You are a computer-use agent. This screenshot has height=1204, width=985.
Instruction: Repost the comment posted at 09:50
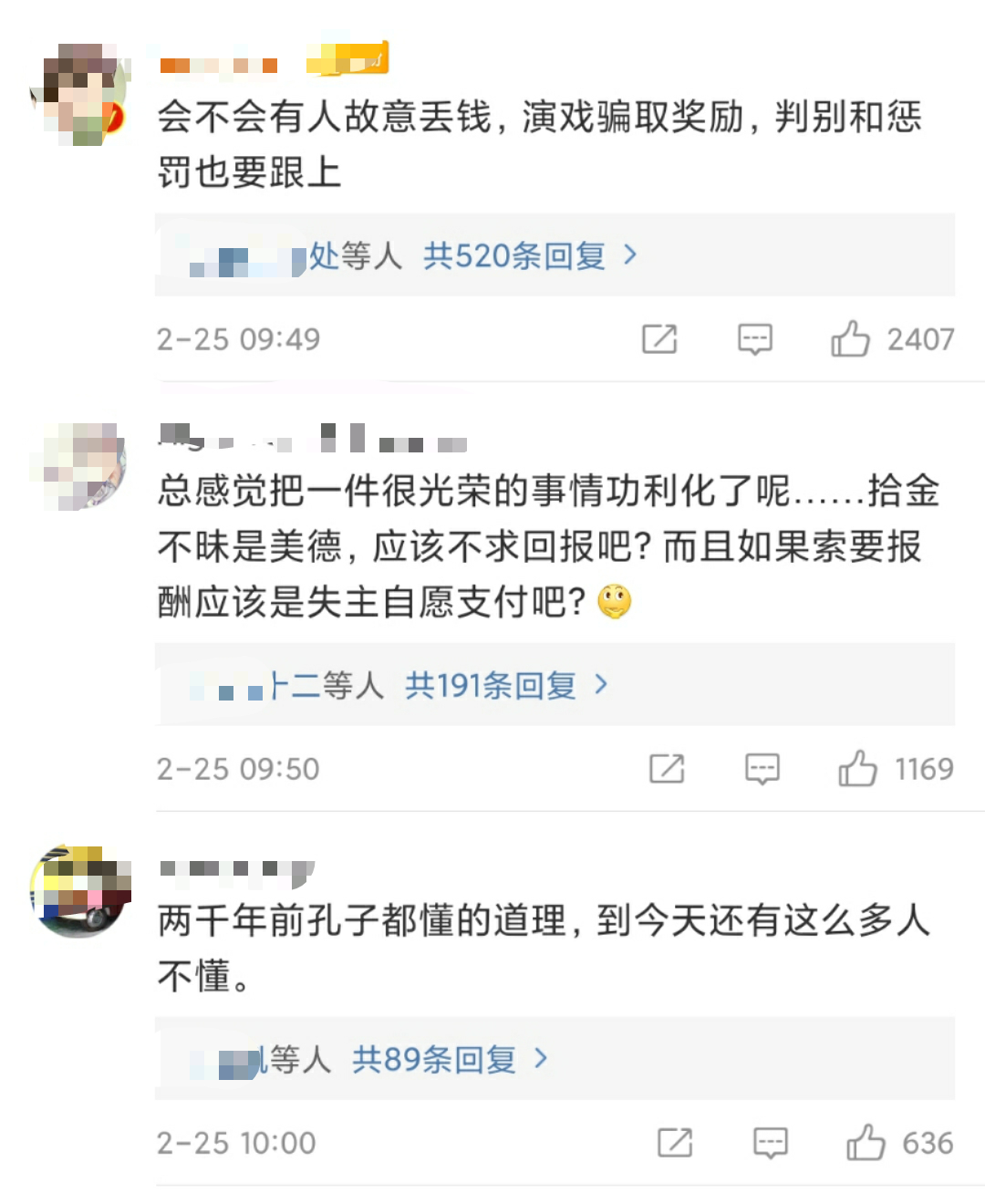coord(667,769)
